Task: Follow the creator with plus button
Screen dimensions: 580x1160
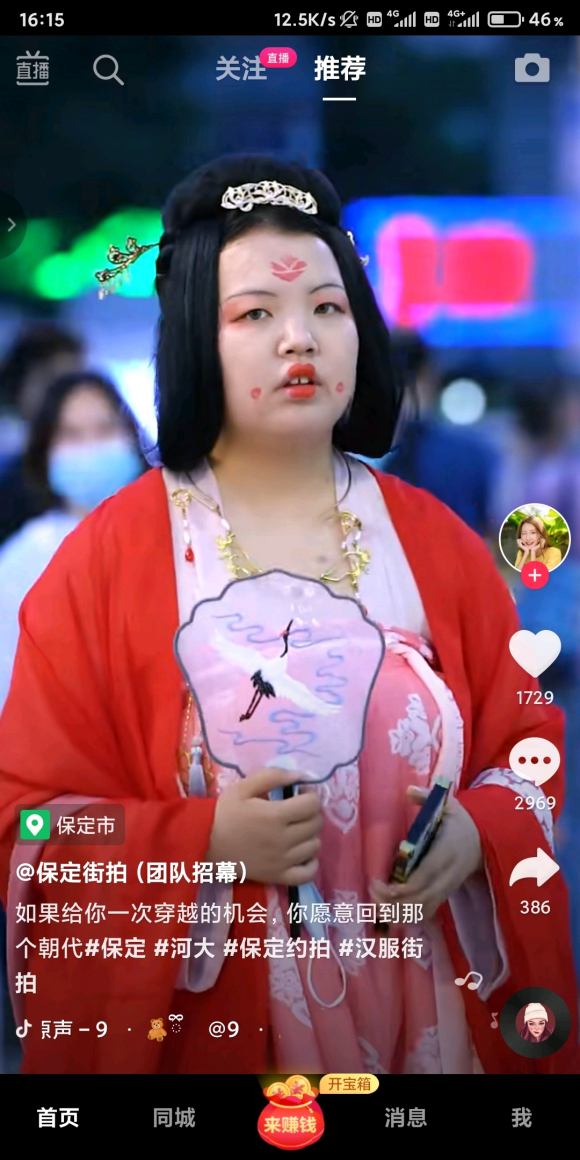Action: point(535,575)
